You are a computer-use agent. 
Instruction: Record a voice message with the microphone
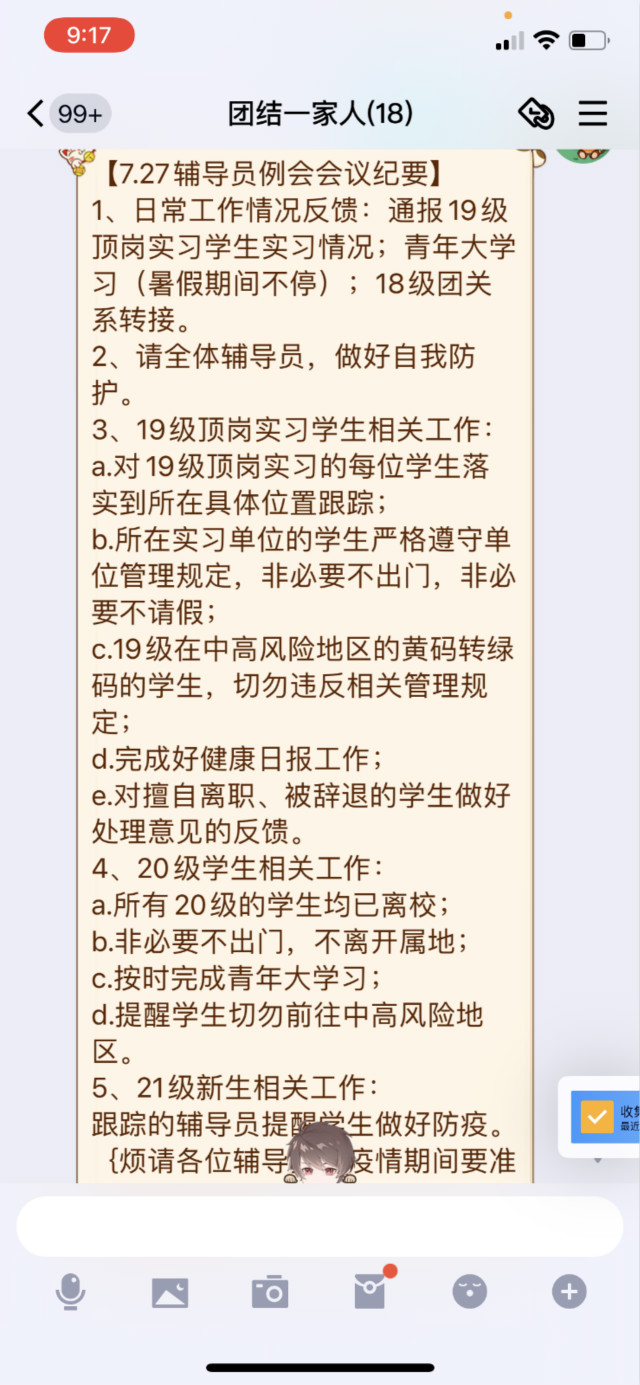[x=70, y=1292]
